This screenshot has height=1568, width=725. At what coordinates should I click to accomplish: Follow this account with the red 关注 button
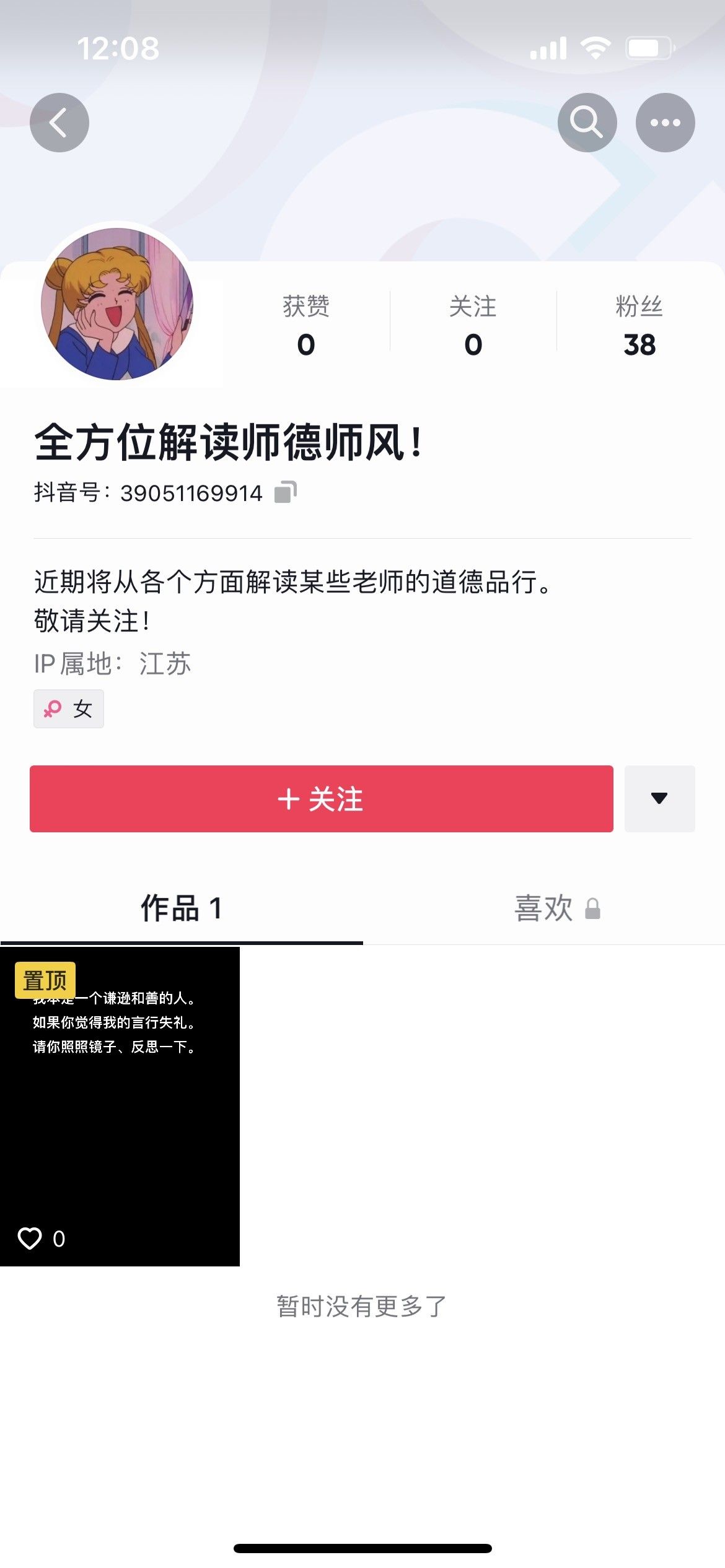[x=322, y=799]
